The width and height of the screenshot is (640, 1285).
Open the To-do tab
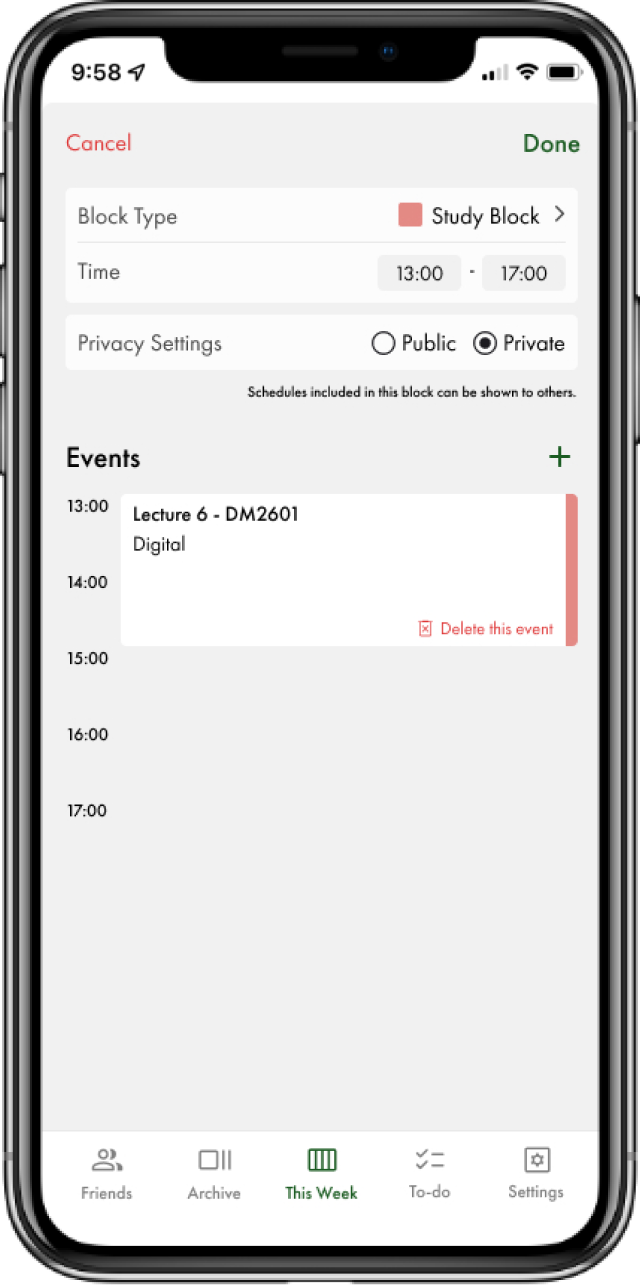click(429, 1173)
